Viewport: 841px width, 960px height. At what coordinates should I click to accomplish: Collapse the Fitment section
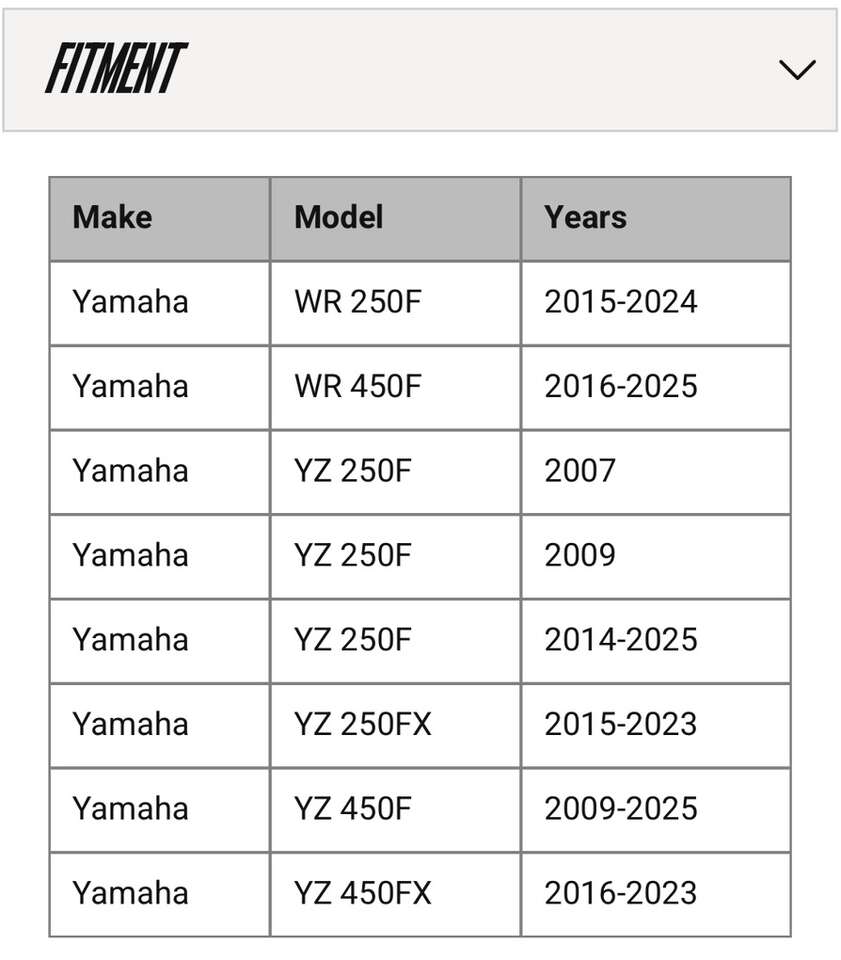[x=796, y=70]
